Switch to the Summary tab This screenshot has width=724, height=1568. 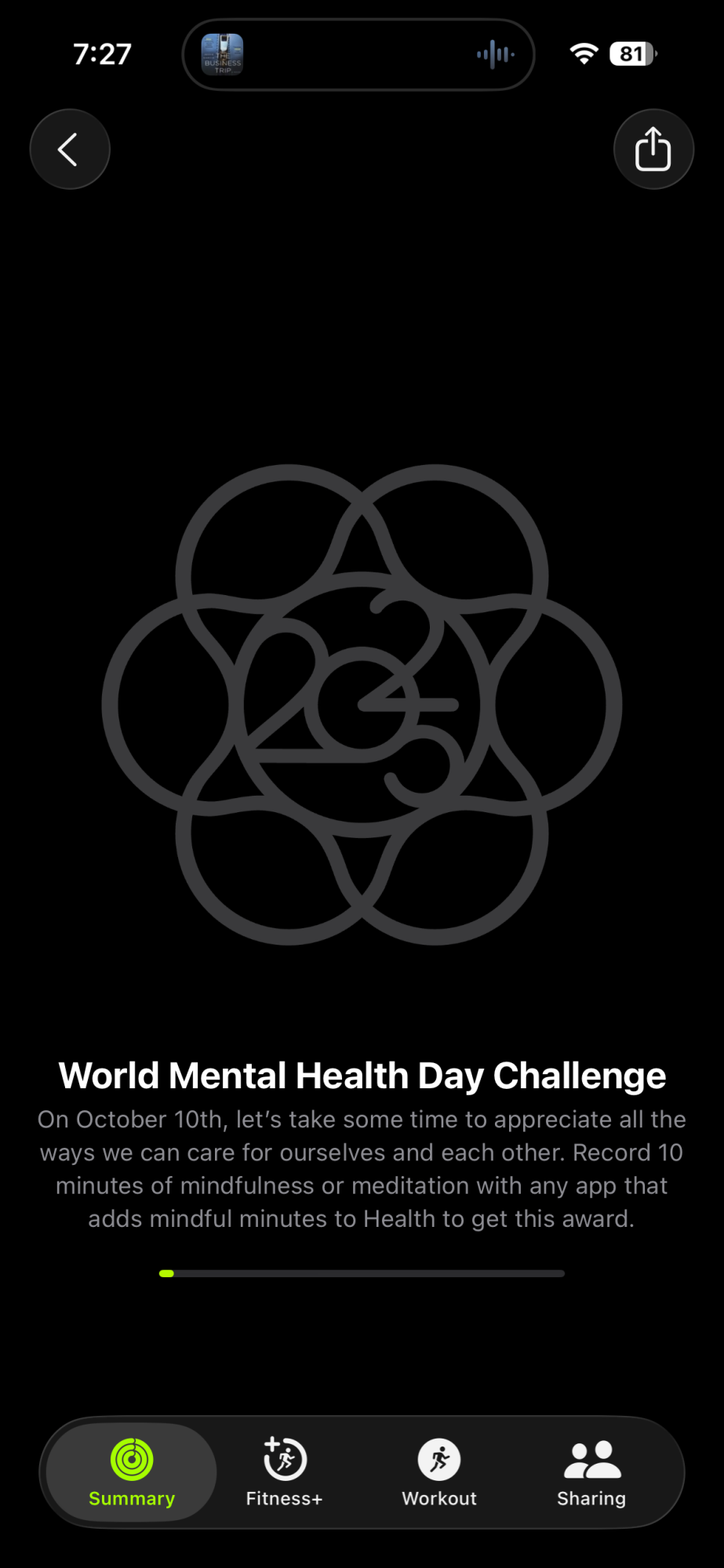(132, 1472)
